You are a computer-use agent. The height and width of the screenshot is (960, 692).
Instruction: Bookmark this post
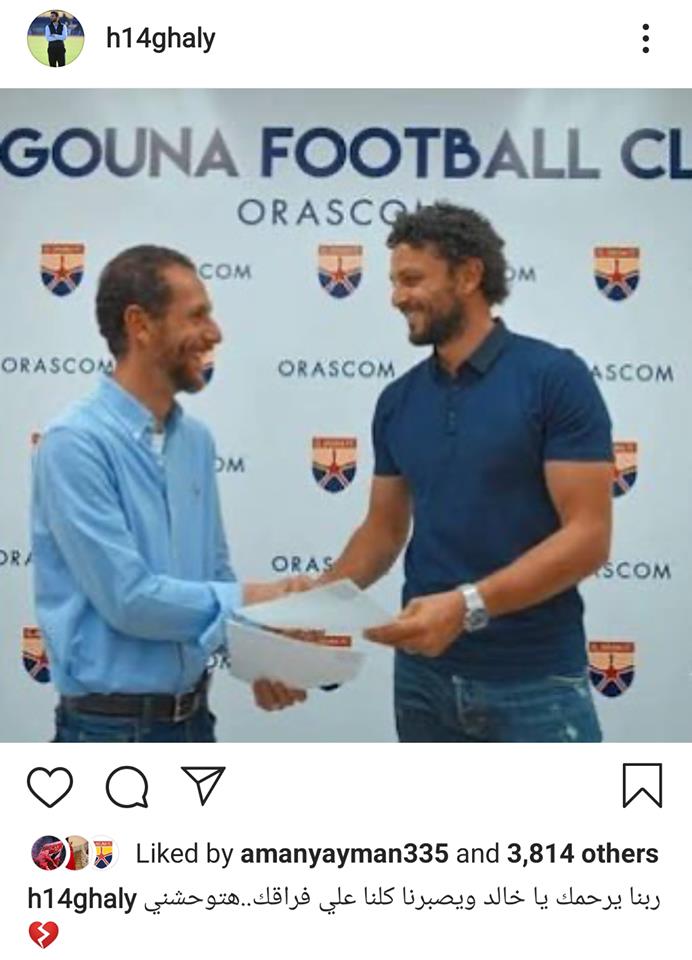(x=642, y=785)
